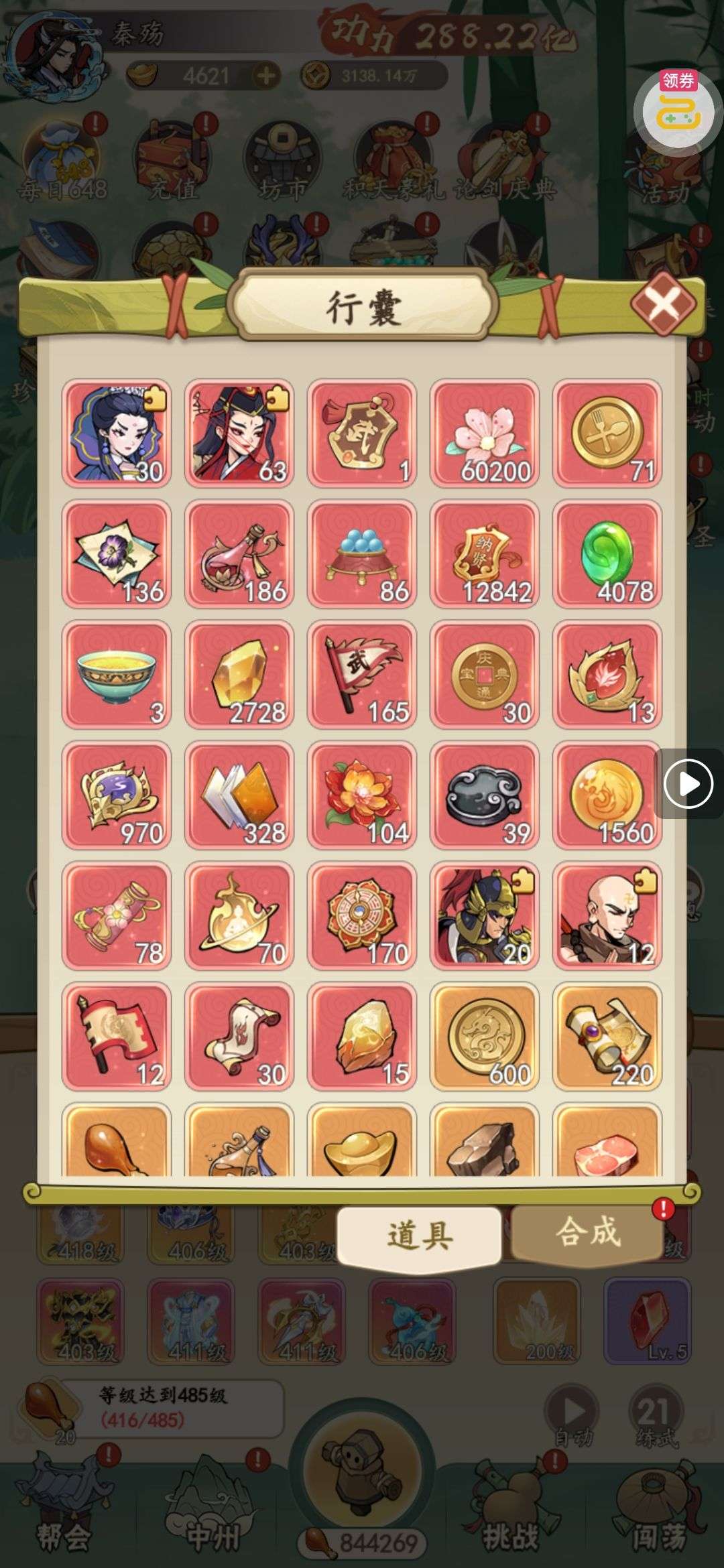The height and width of the screenshot is (1568, 724).
Task: Select the red lotus flower item with 104
Action: (362, 795)
